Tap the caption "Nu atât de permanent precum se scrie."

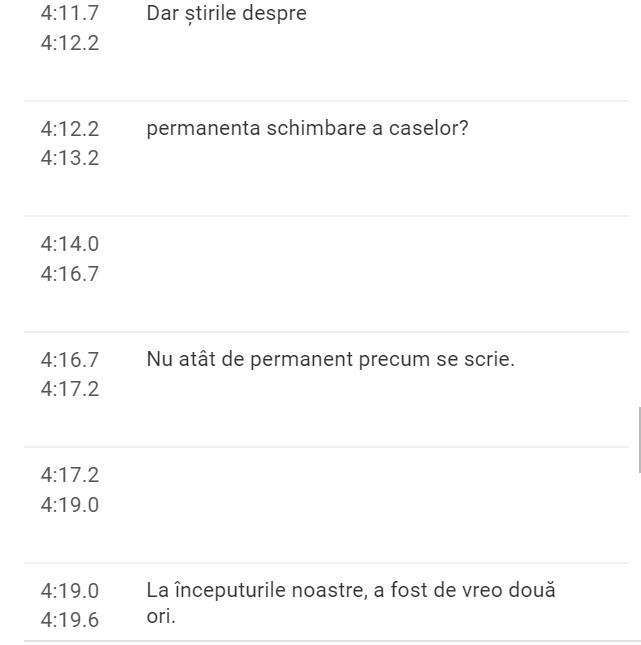[x=330, y=359]
